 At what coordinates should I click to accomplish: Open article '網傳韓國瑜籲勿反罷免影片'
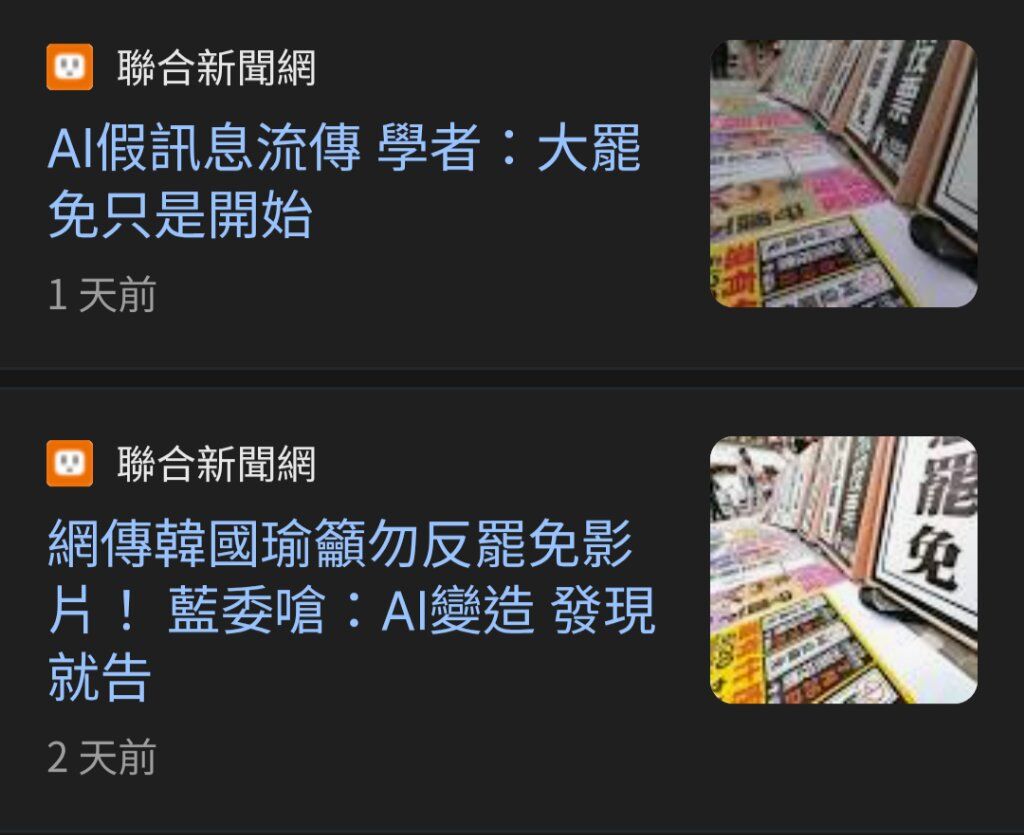coord(350,610)
